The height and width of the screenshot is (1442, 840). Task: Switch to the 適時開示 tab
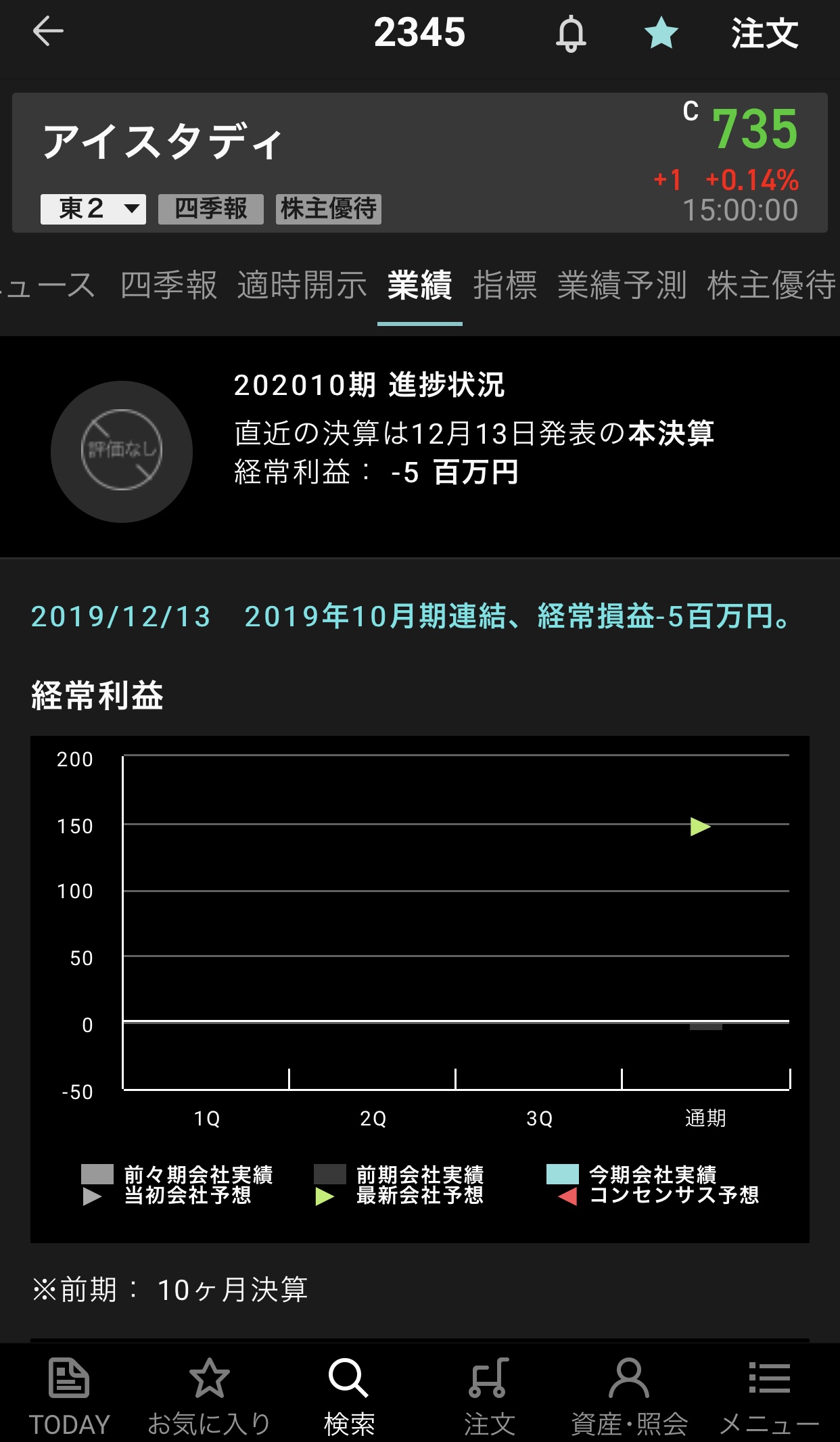[x=302, y=285]
